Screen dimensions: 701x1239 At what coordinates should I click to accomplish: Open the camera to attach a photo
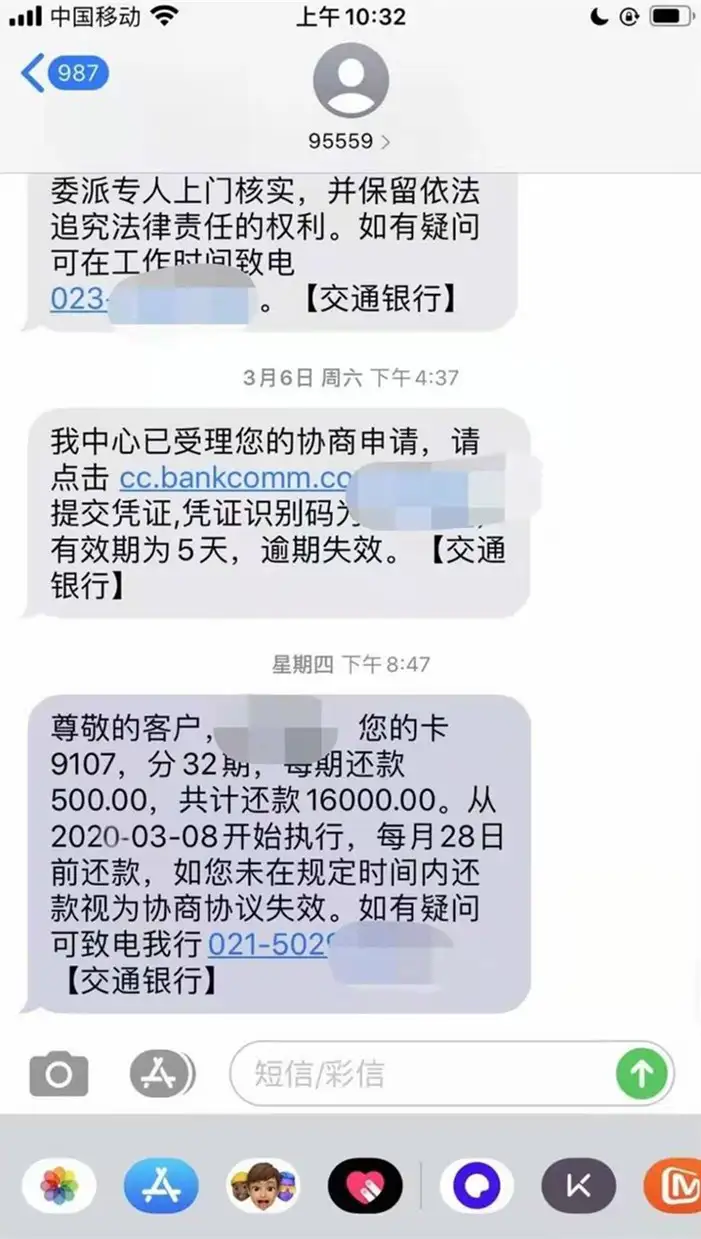point(59,1075)
